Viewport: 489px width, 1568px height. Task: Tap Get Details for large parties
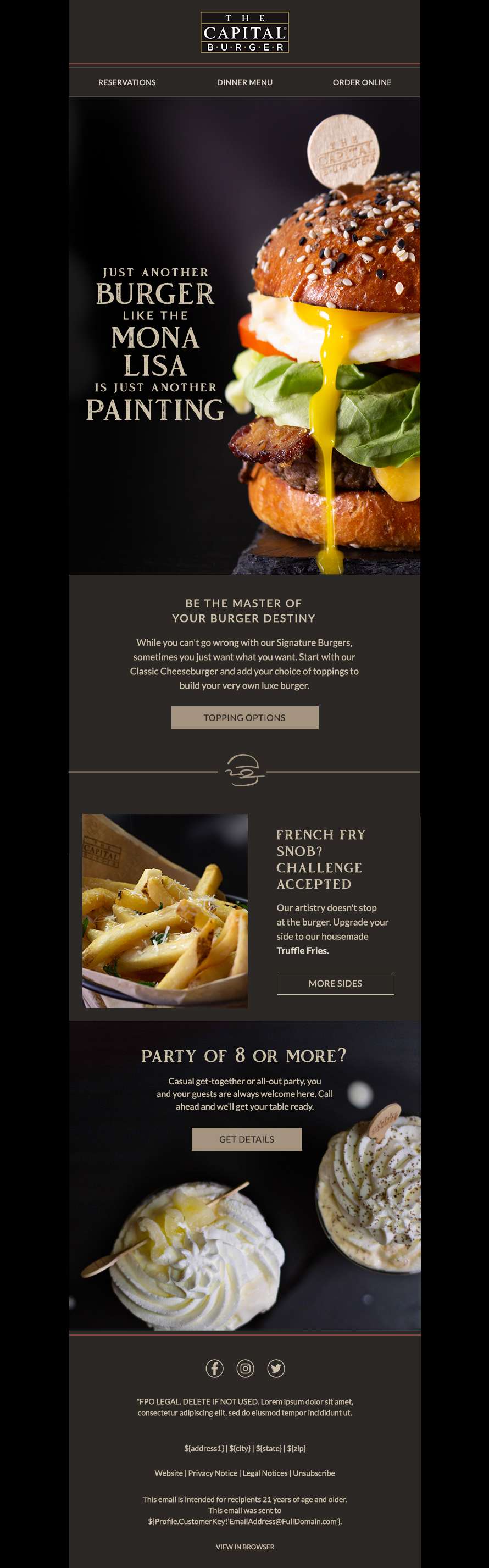(246, 1139)
